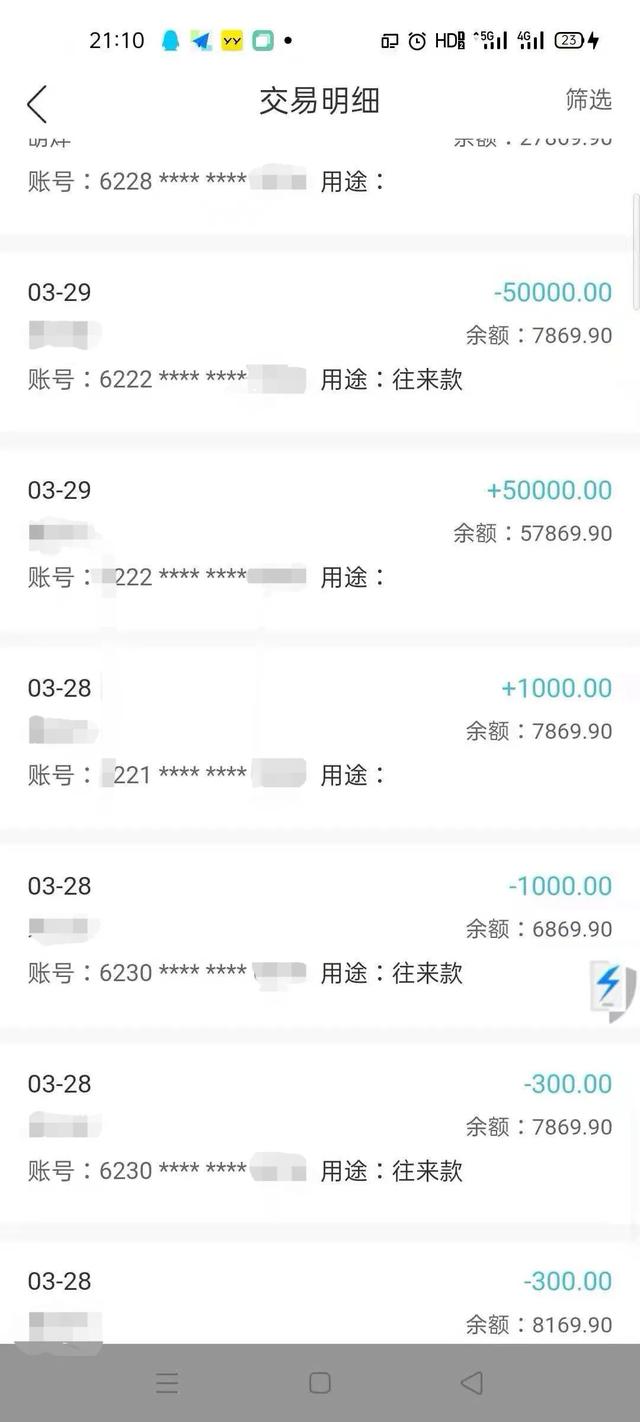Tap the floating lightning shield icon
Screen dimensions: 640x1422
pos(611,989)
